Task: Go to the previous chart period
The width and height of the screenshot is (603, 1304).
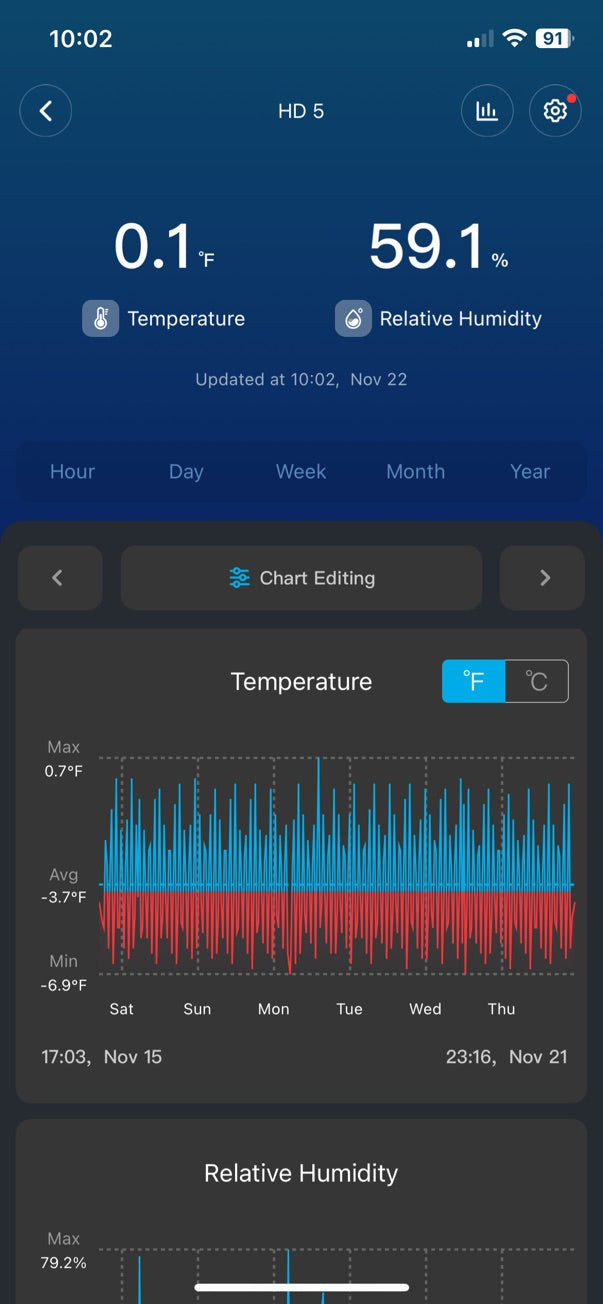Action: [x=59, y=578]
